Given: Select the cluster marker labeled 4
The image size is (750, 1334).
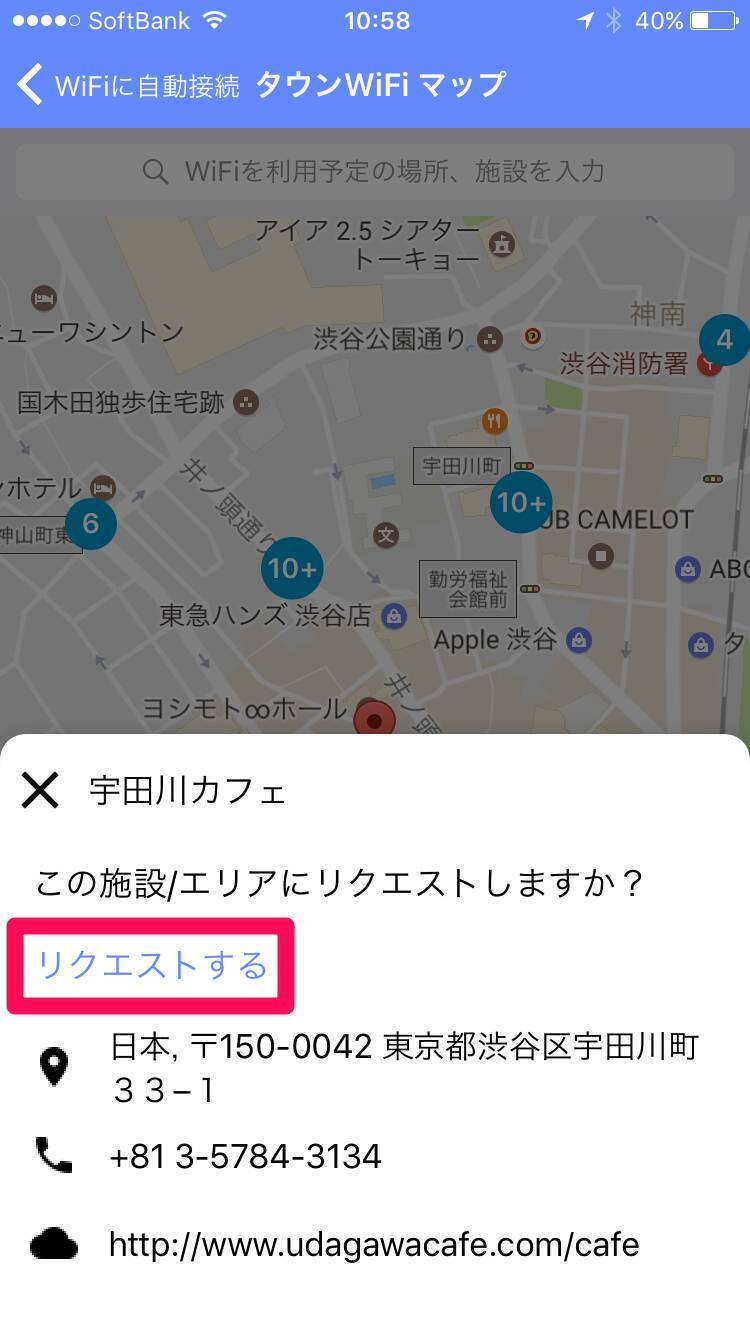Looking at the screenshot, I should tap(724, 340).
